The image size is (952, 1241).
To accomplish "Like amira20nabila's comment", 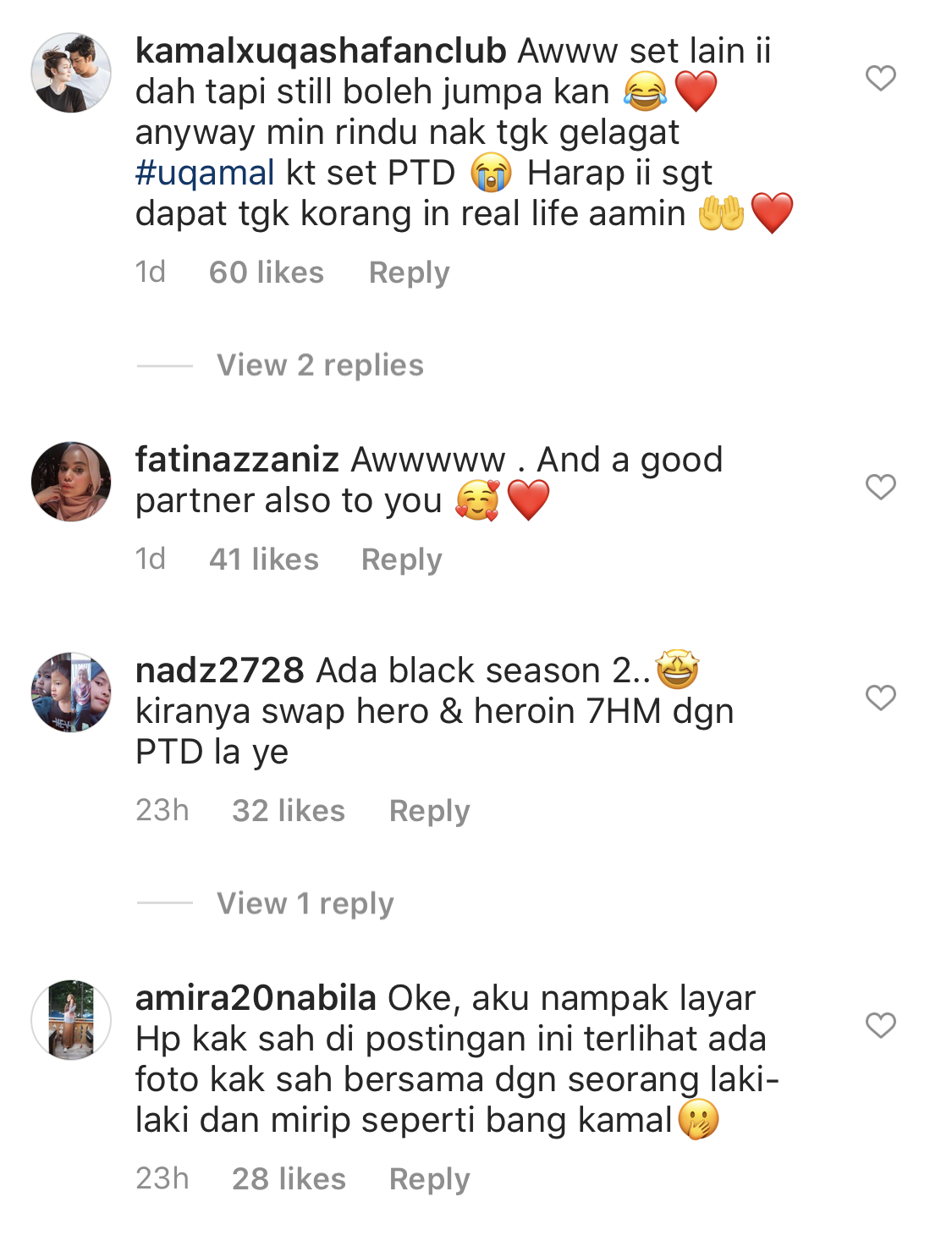I will (x=880, y=1025).
